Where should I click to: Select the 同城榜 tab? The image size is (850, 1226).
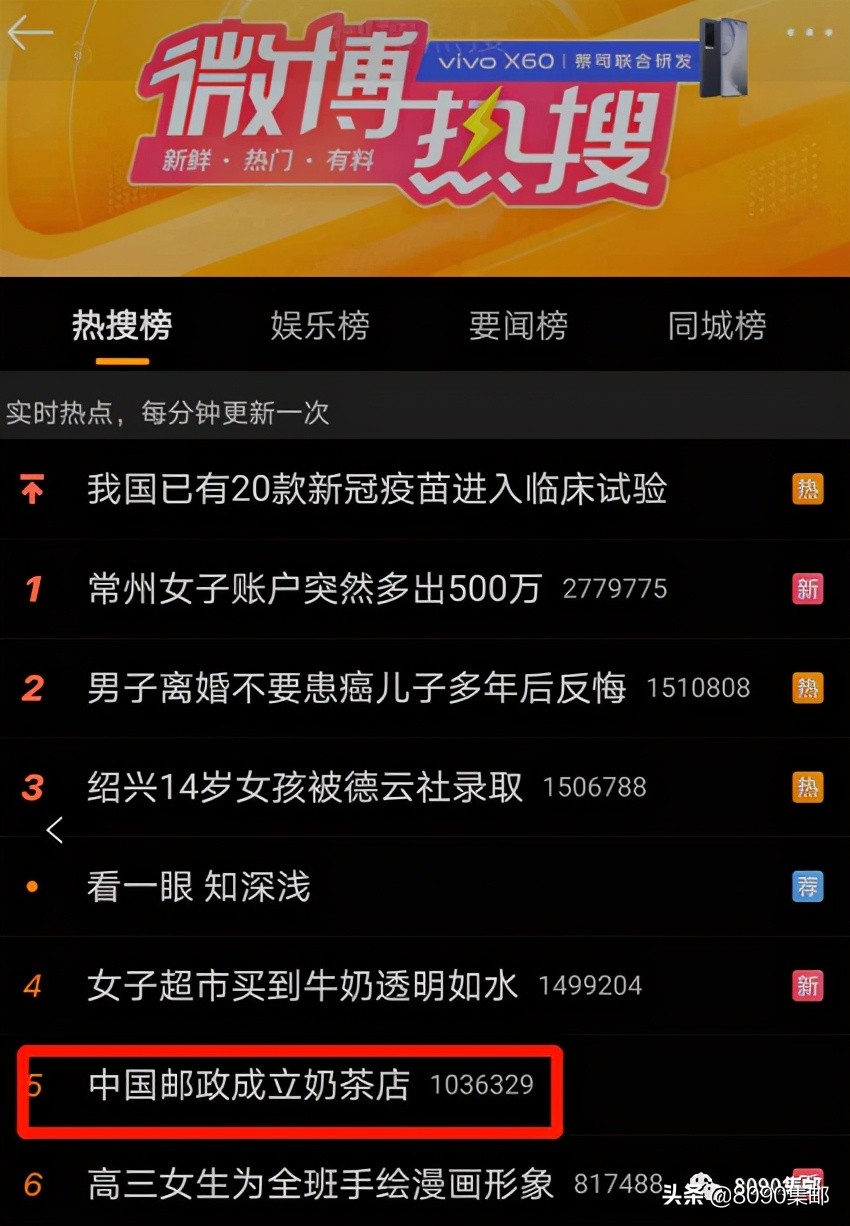(x=716, y=325)
